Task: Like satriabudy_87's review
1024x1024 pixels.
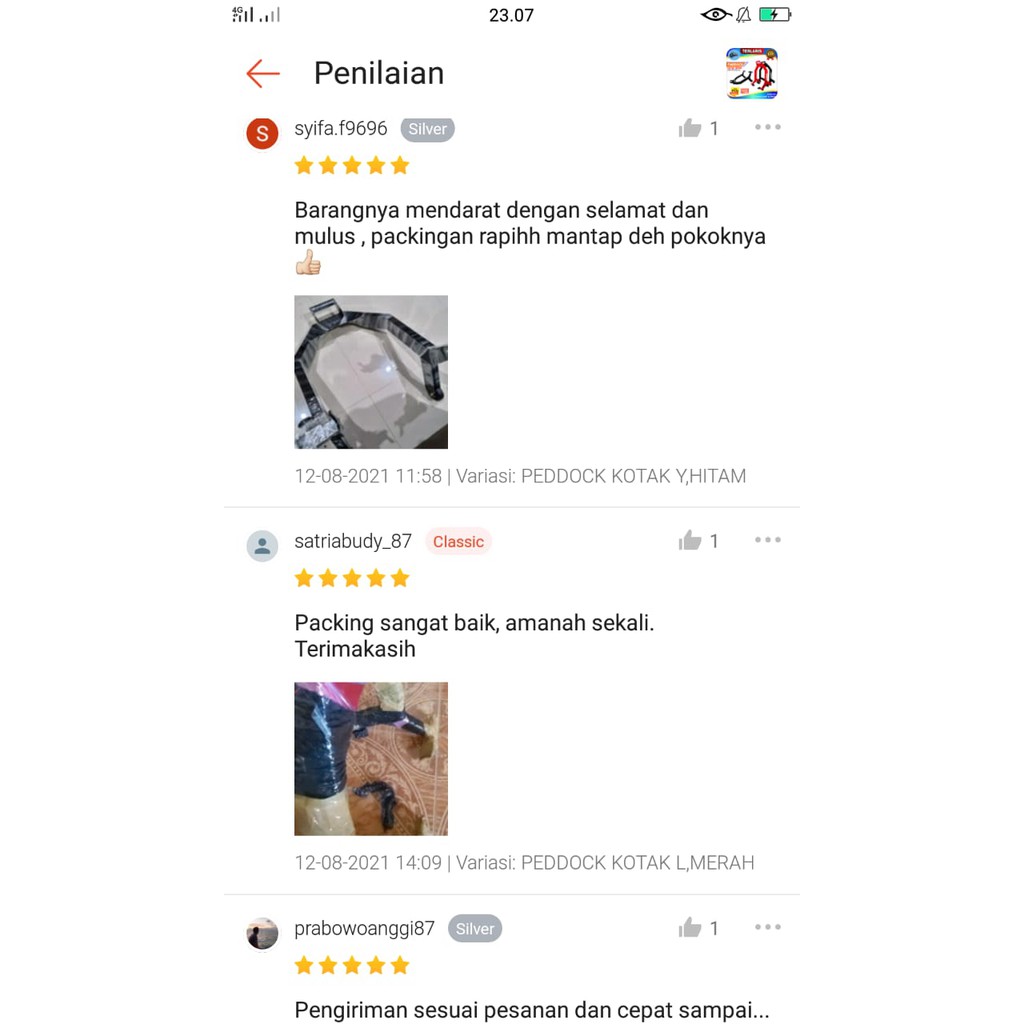Action: click(690, 541)
